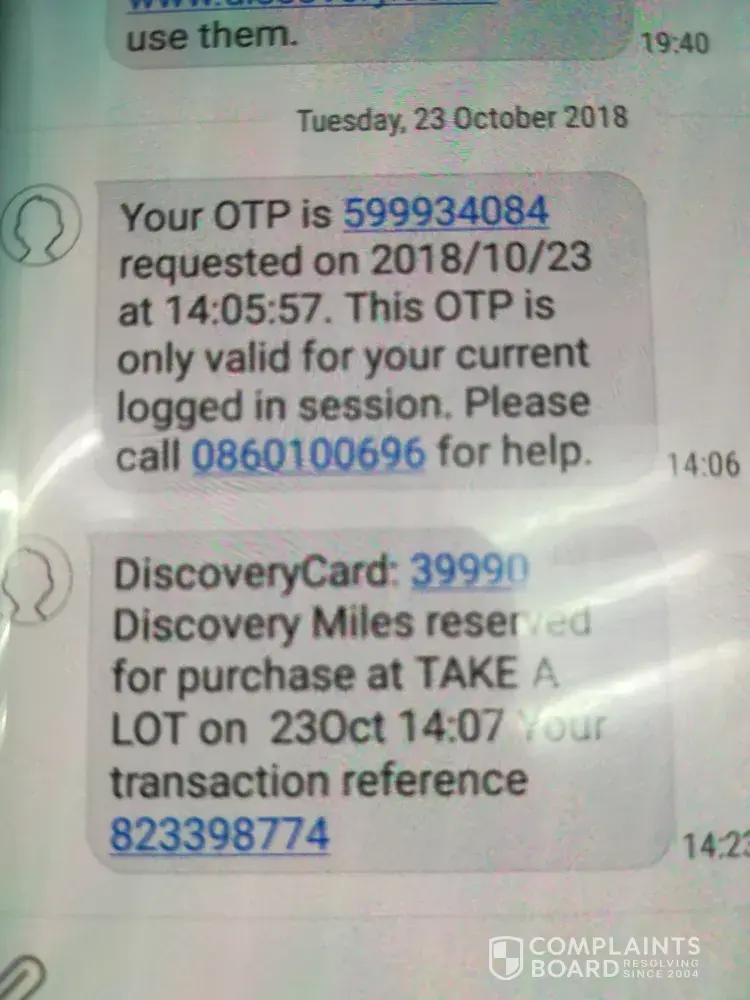Open sender avatar beside the DiscoveryCard message
Viewport: 750px width, 1000px height.
point(36,583)
